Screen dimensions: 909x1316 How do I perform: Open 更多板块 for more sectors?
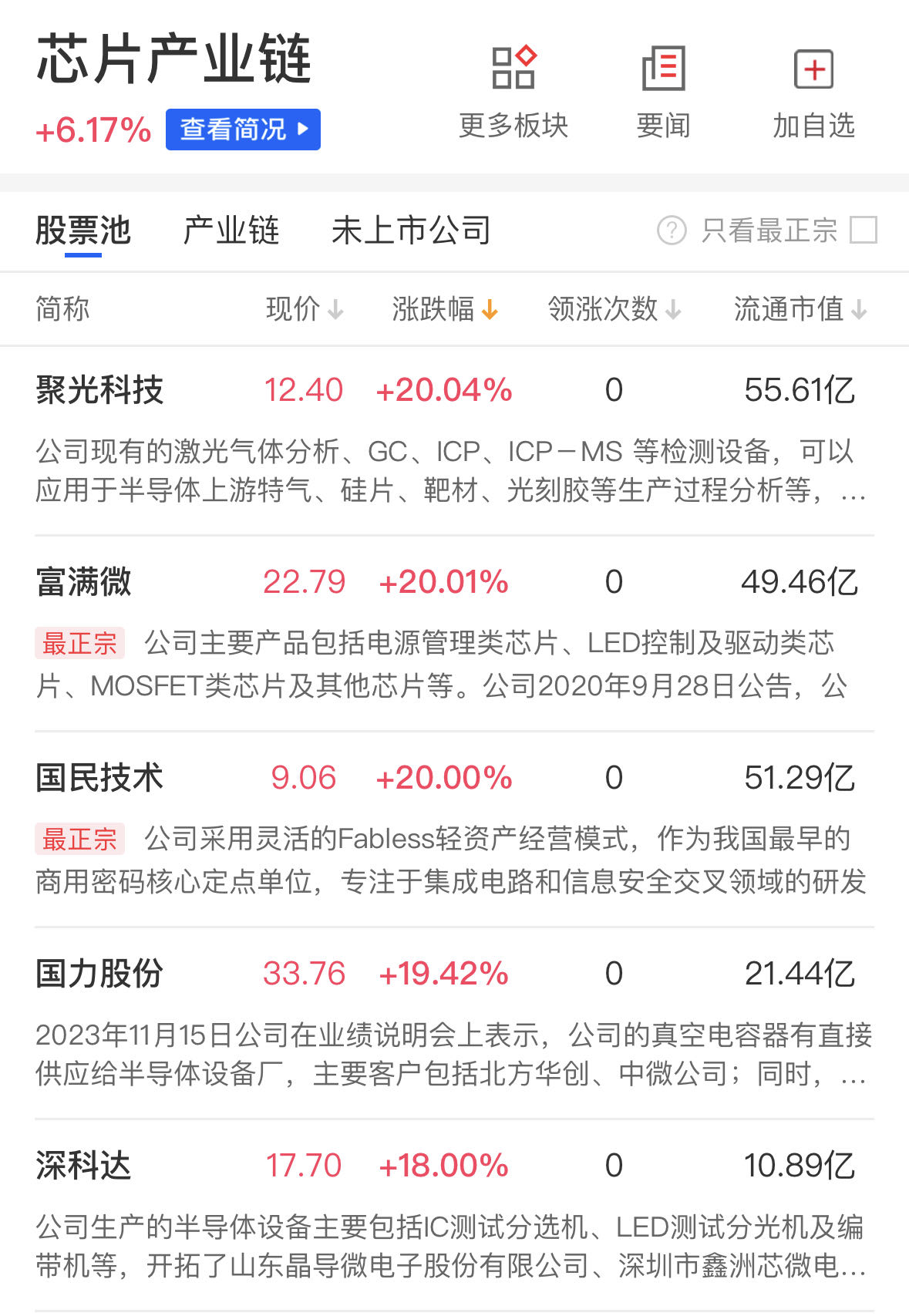tap(513, 93)
